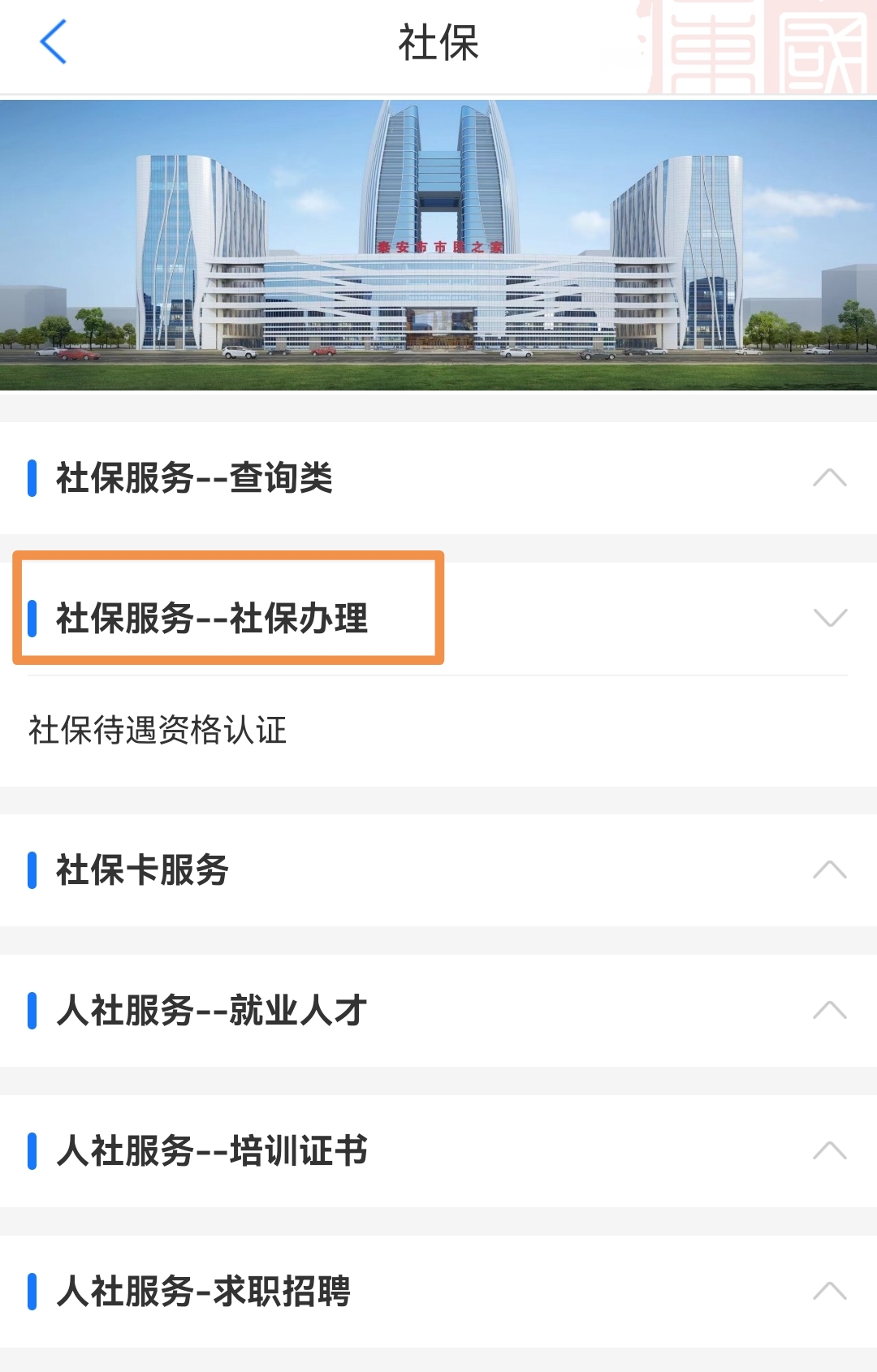Click the blue bar beside 人社服务--培训证书

tap(32, 1150)
